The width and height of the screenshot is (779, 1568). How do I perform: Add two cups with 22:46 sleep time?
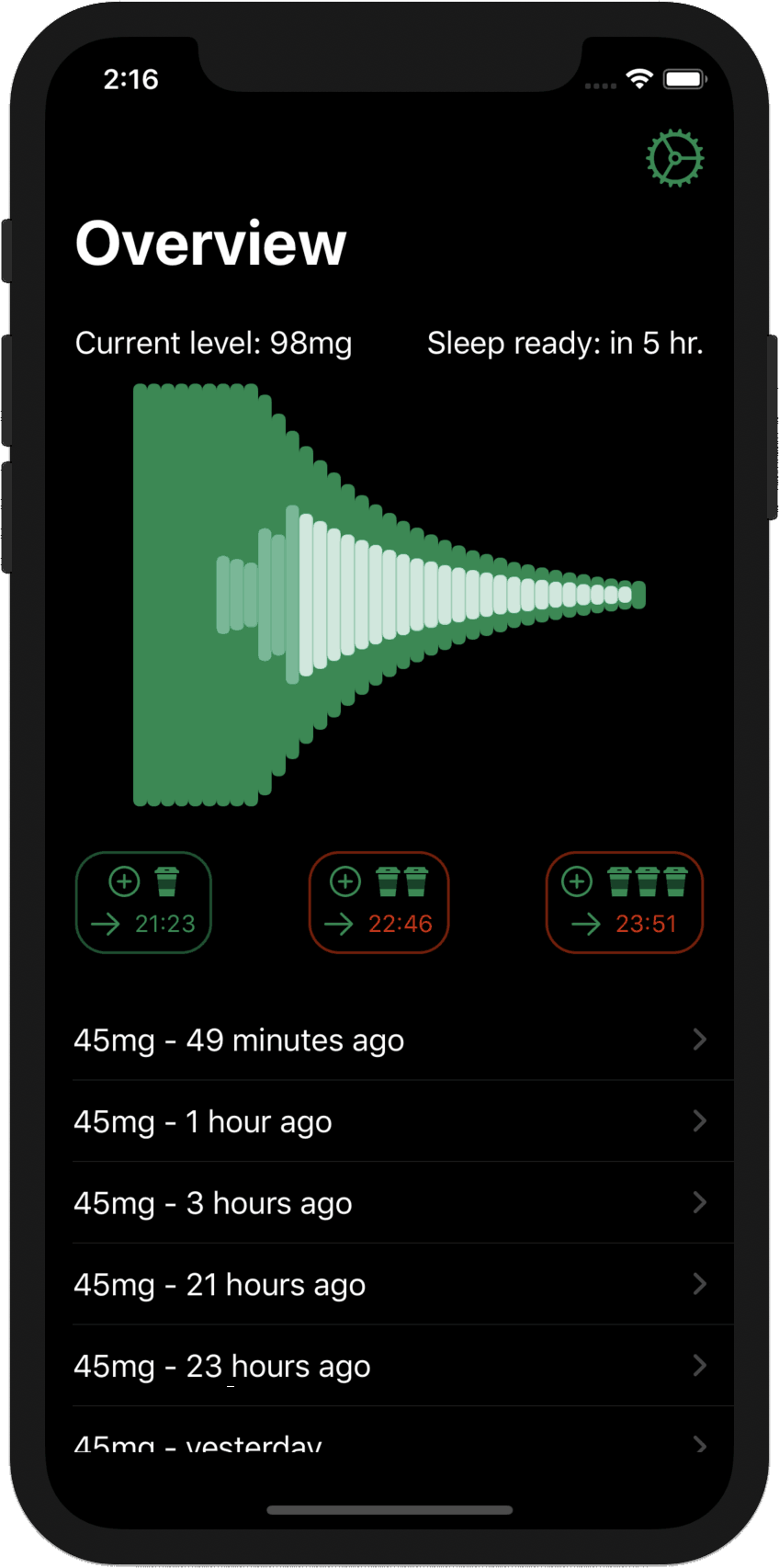[378, 903]
